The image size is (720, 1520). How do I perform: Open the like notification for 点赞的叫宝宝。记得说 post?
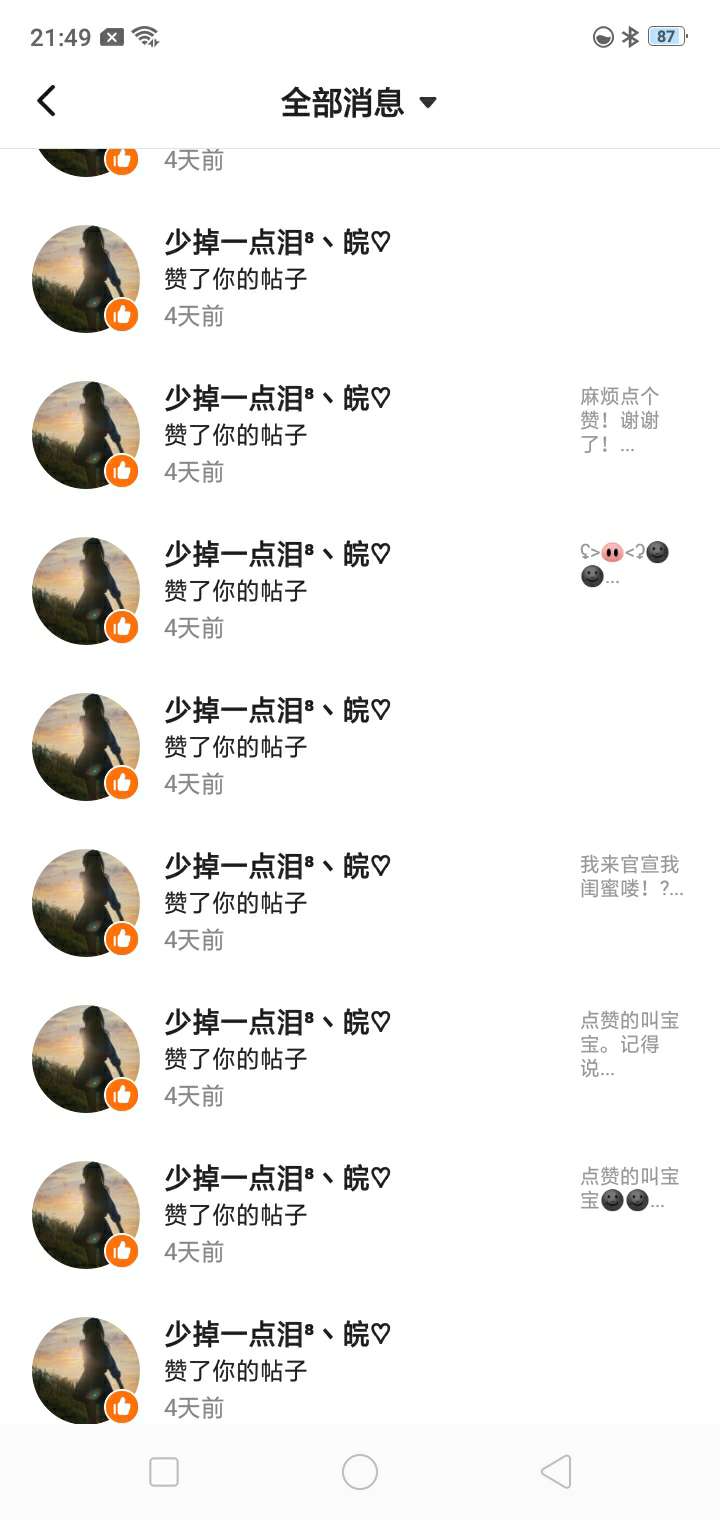click(360, 1059)
